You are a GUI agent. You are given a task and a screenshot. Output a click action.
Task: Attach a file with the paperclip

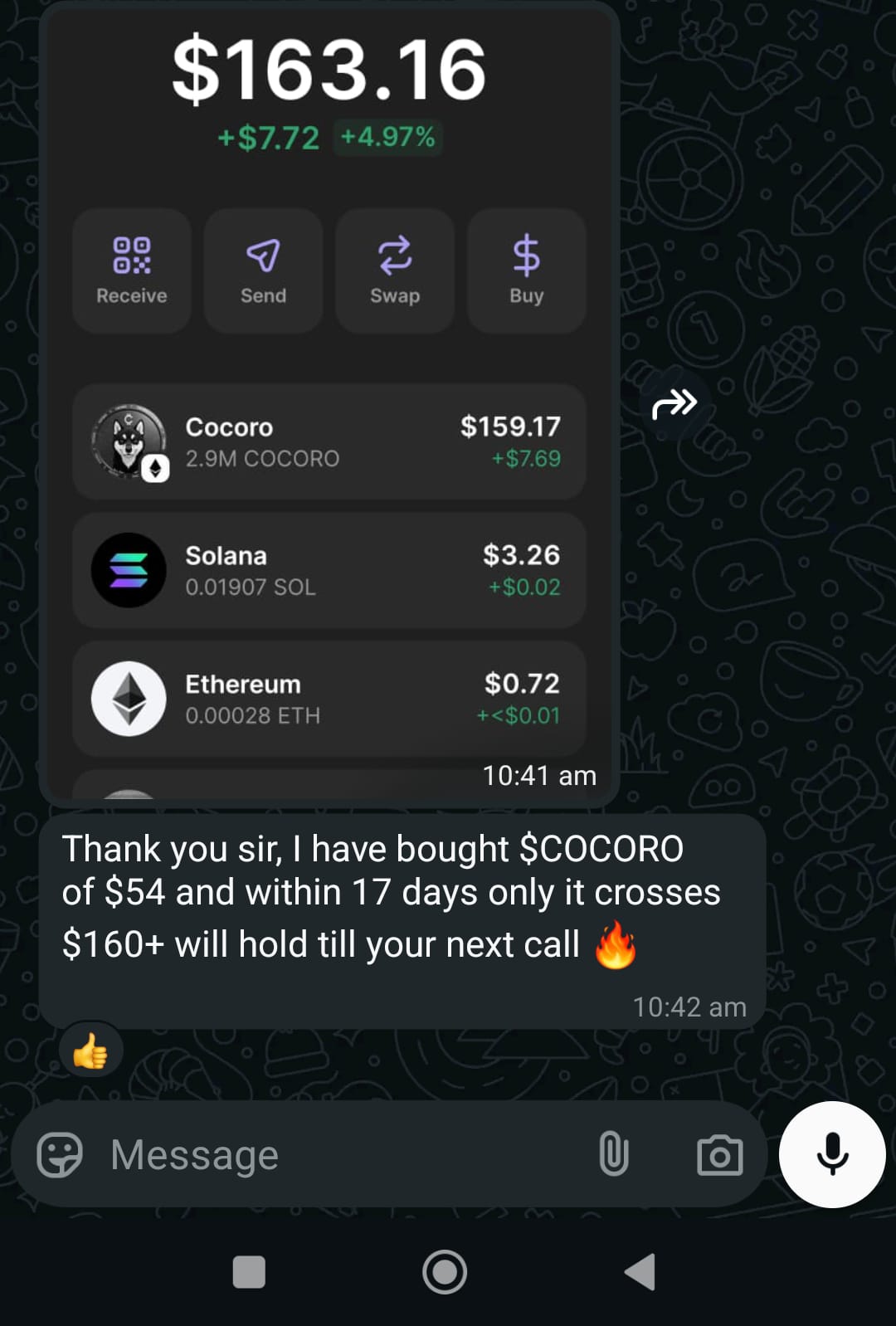[x=613, y=1154]
